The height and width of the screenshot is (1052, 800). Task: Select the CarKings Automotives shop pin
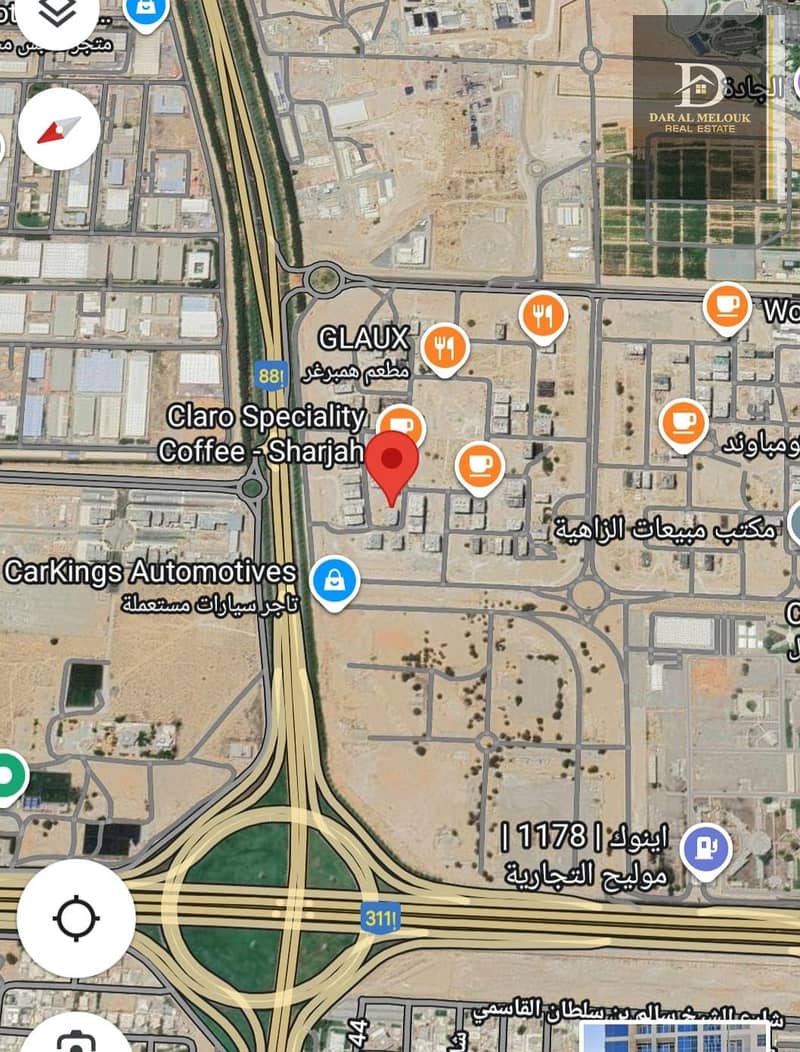333,581
